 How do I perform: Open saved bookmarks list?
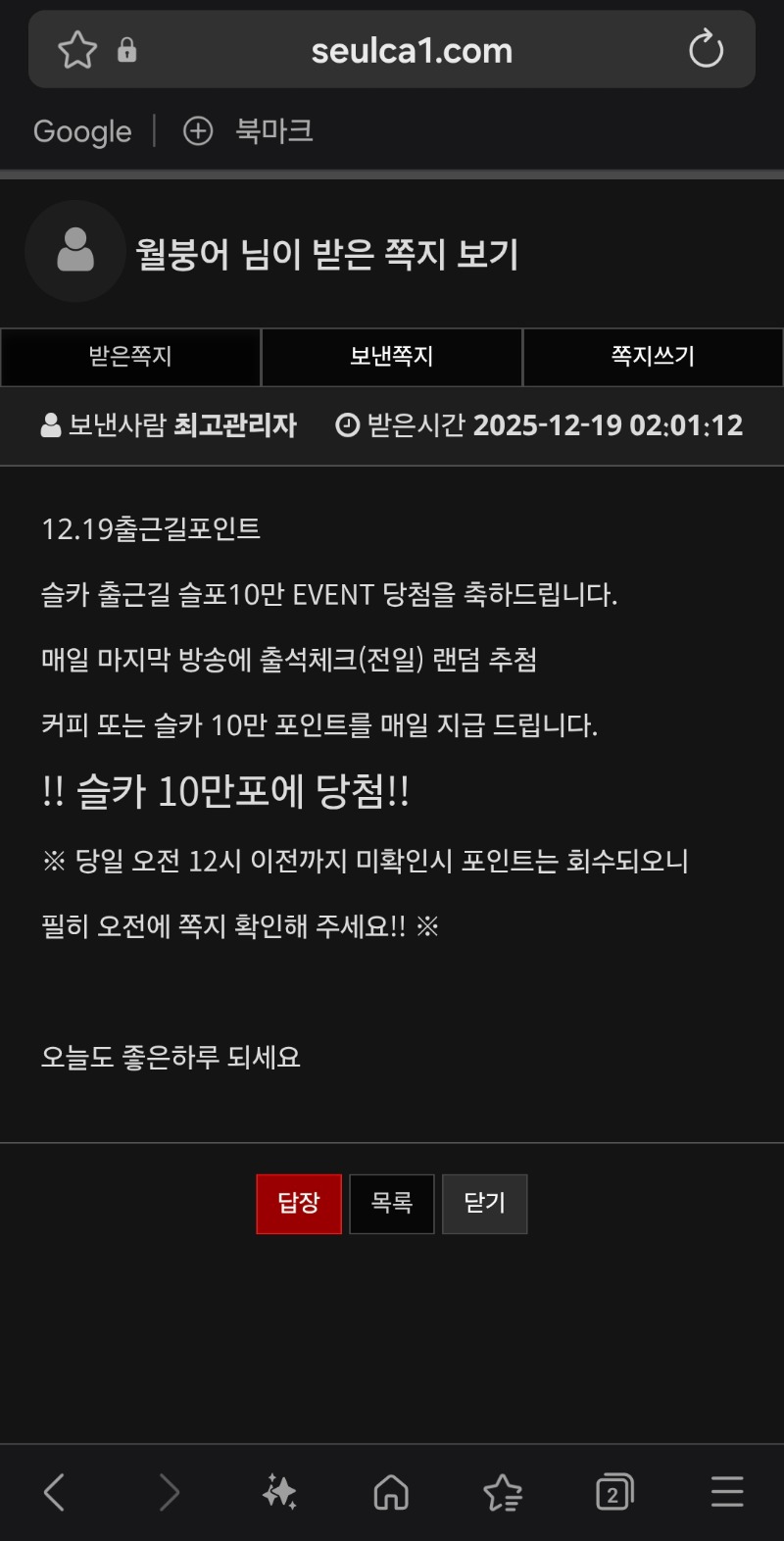[503, 1493]
